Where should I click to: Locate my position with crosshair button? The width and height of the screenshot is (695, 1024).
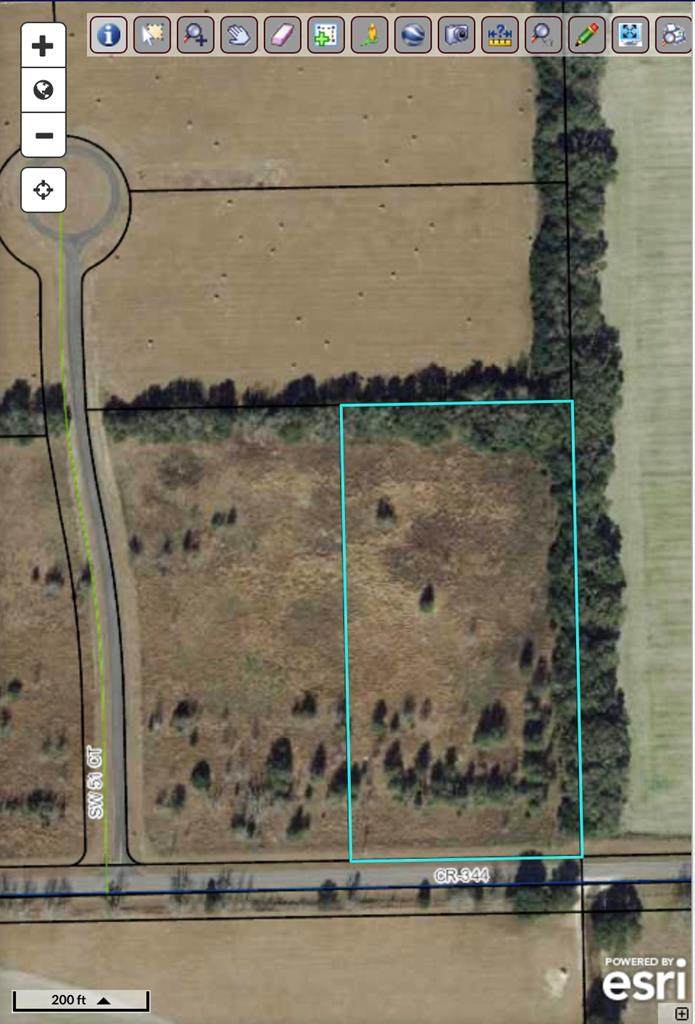point(43,190)
